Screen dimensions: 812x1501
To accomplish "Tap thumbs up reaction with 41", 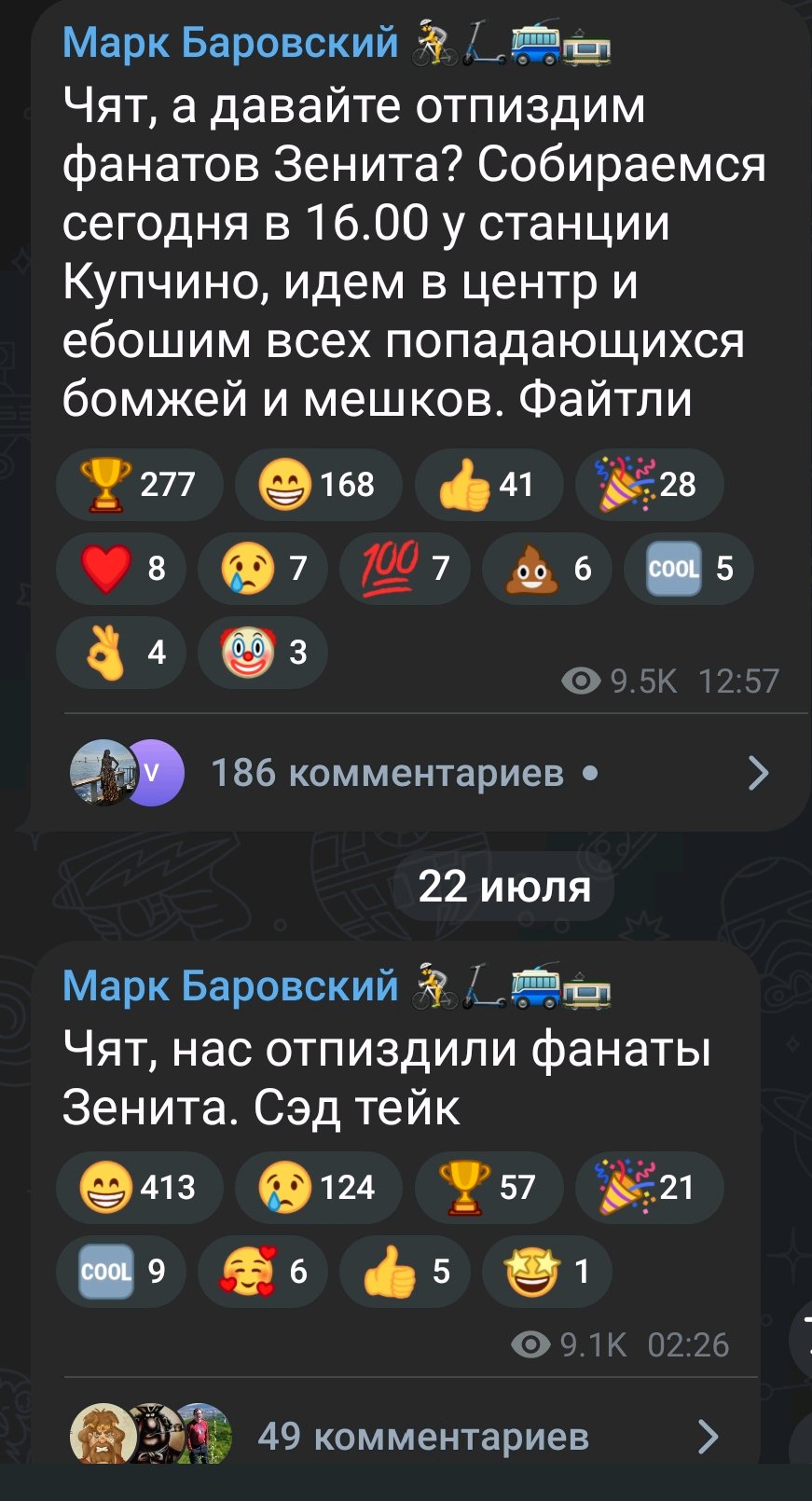I will coord(489,485).
